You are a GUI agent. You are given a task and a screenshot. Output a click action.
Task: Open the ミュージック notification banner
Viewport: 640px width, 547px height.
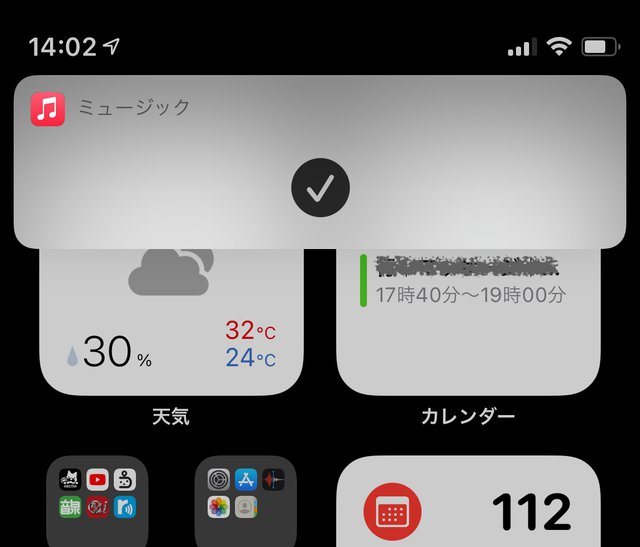coord(320,160)
